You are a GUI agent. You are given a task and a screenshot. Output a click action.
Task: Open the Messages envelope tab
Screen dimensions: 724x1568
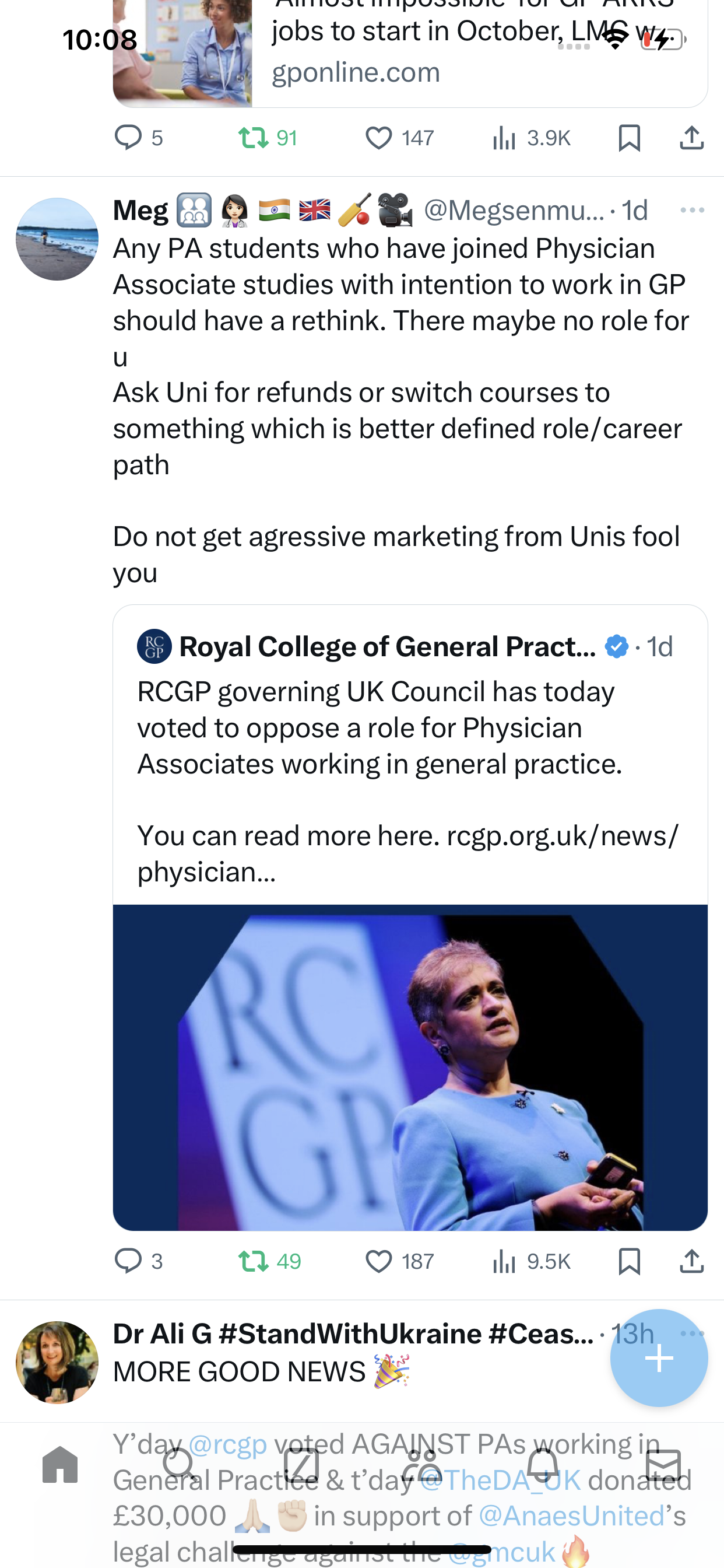point(663,1465)
